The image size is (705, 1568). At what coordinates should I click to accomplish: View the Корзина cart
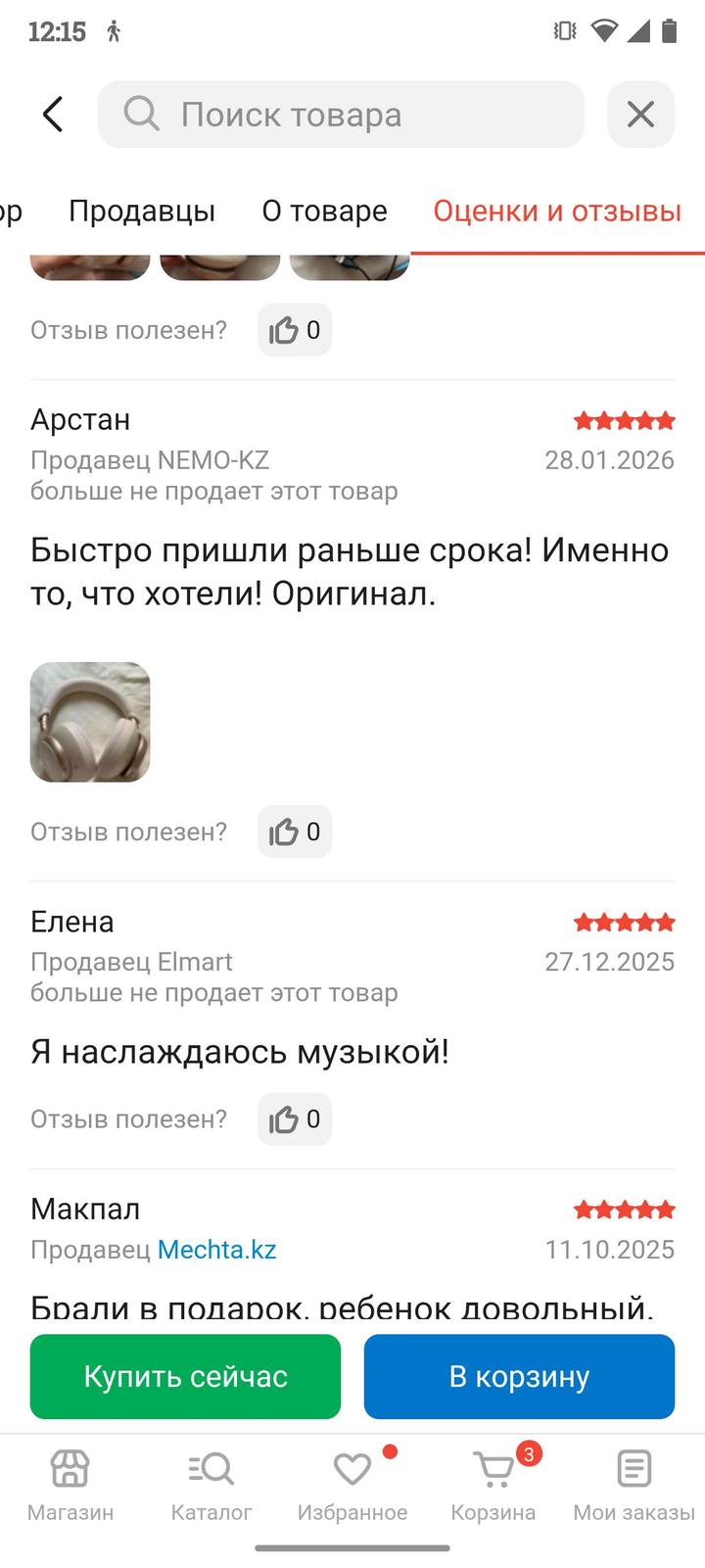point(493,1486)
